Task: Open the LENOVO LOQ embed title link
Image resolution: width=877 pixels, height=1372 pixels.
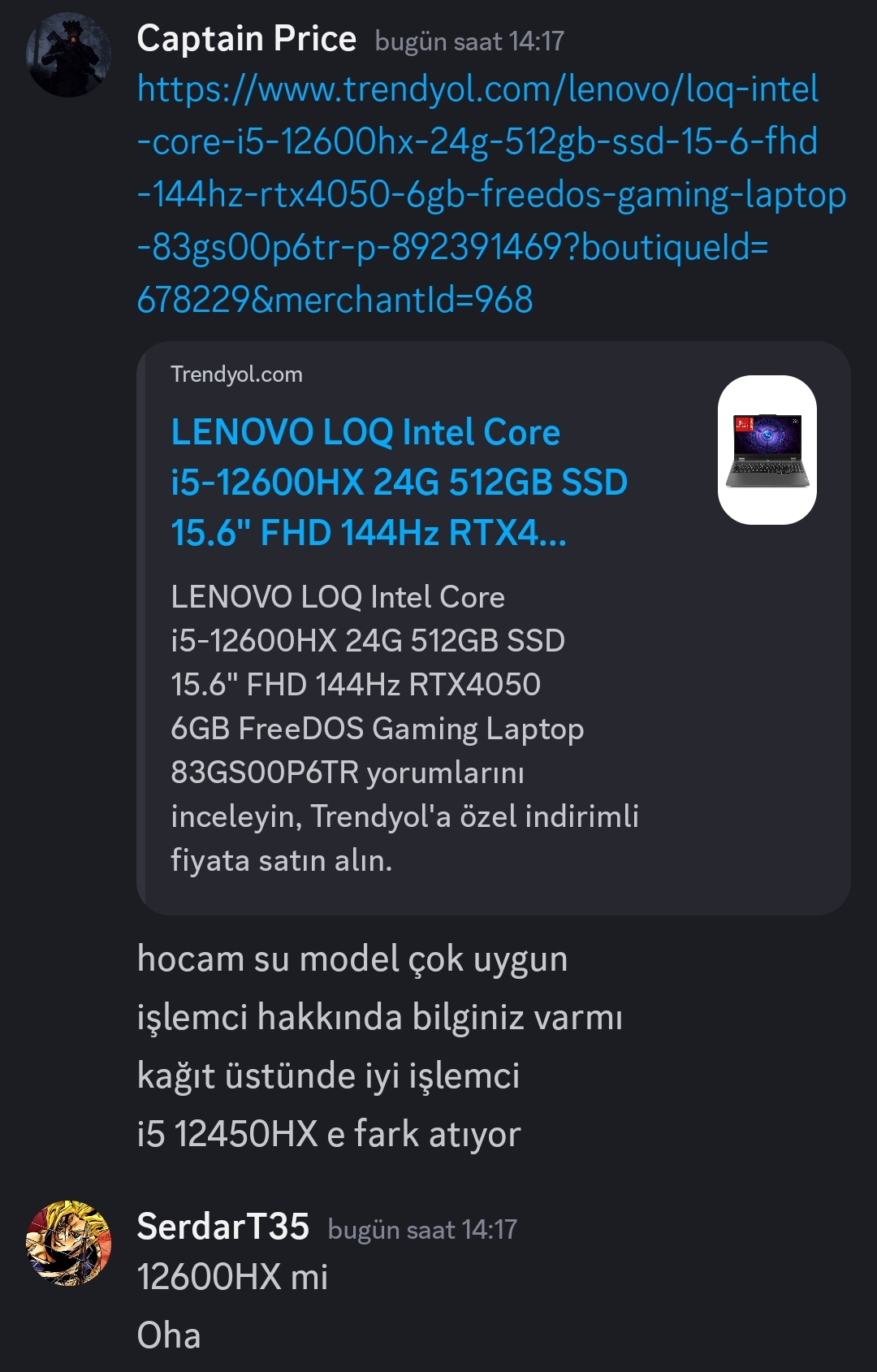Action: (398, 483)
